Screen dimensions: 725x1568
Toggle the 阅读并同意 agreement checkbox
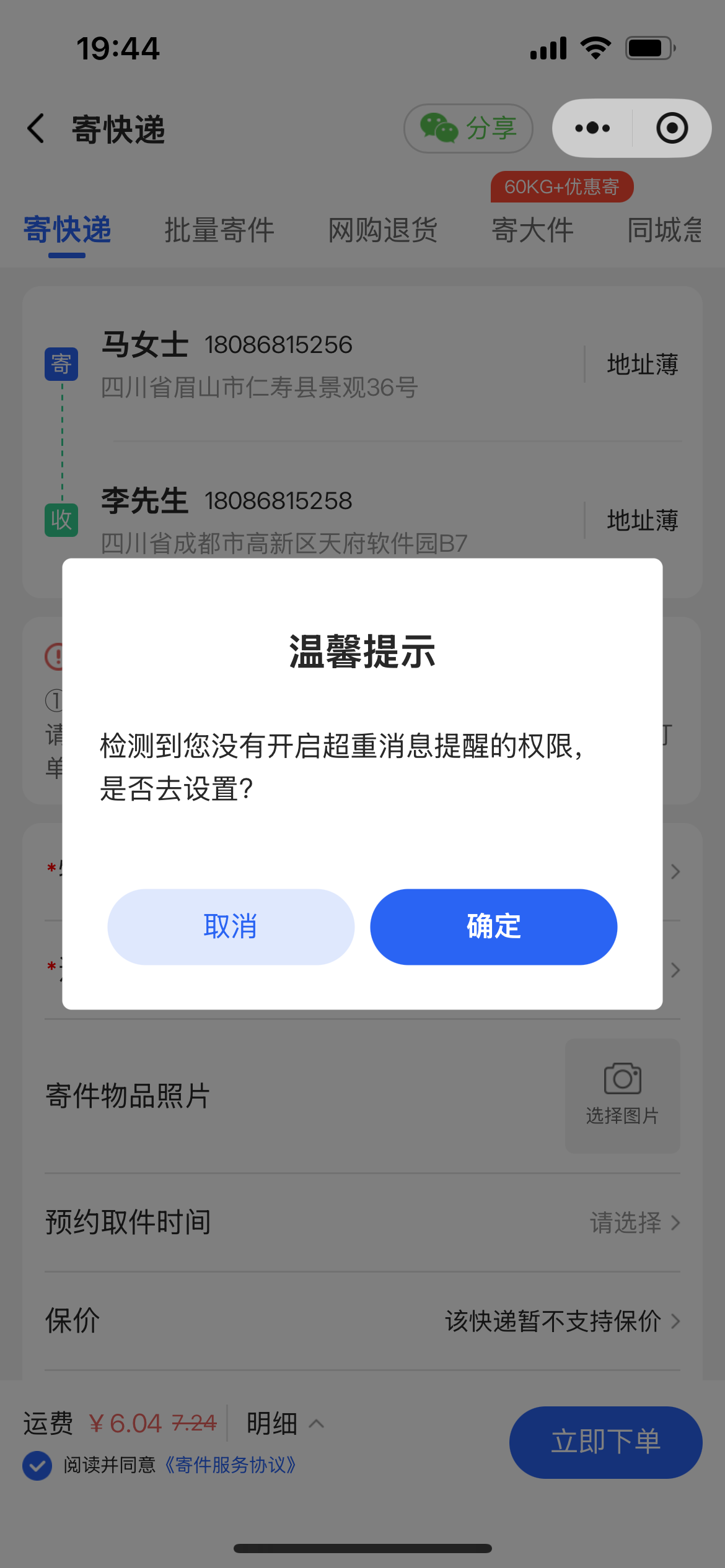pos(37,1465)
